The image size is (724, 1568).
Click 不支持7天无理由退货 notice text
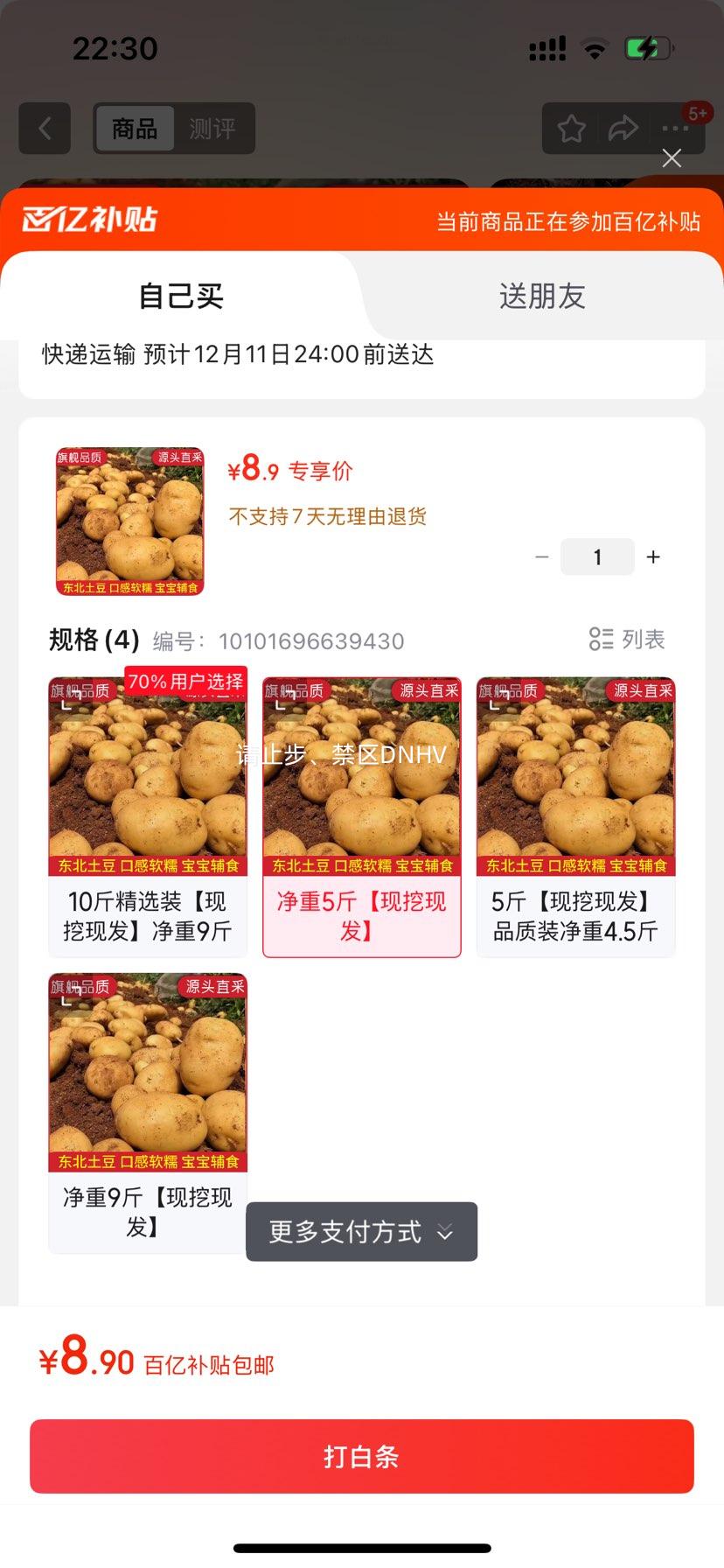pyautogui.click(x=328, y=515)
